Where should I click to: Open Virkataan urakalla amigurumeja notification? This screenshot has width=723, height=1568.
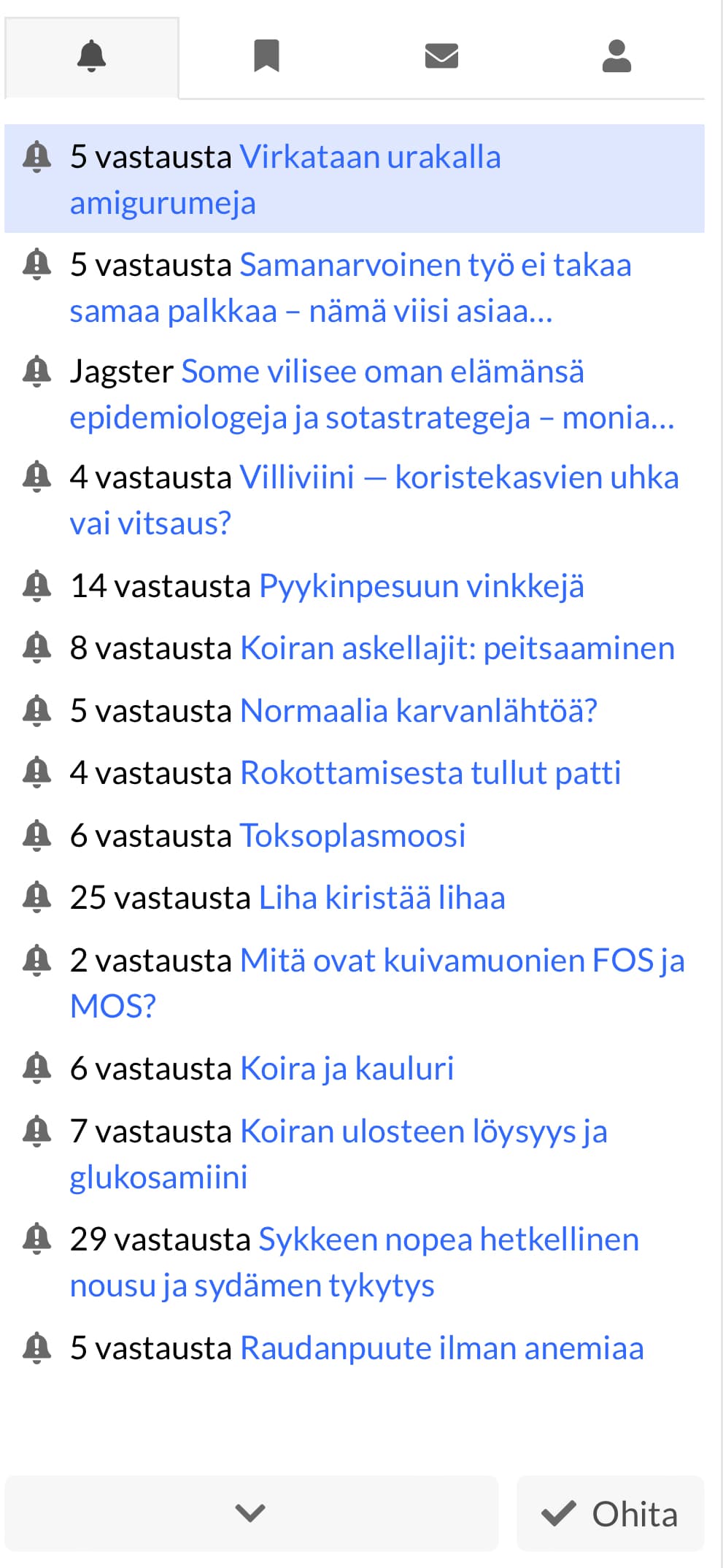click(x=370, y=158)
